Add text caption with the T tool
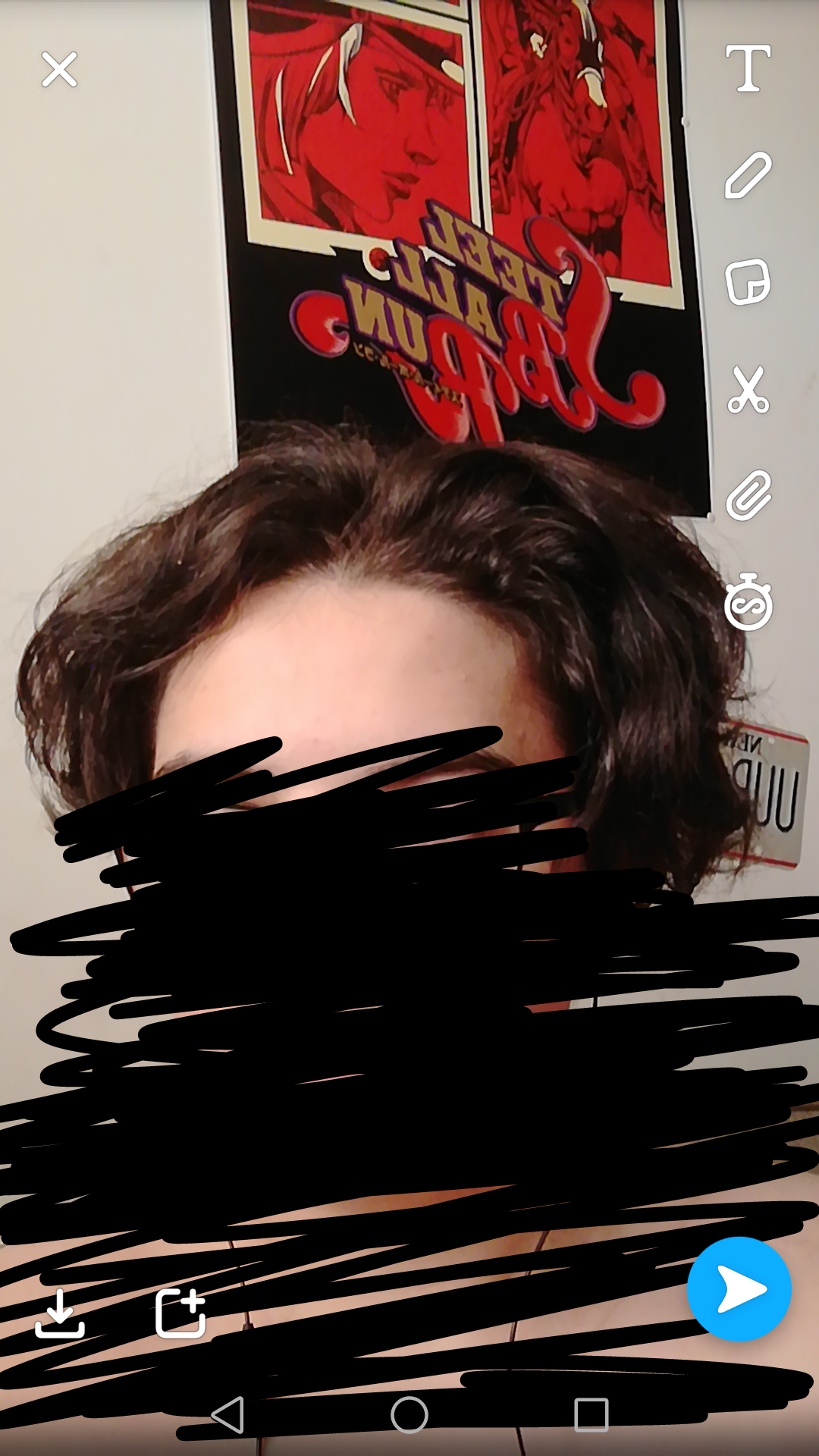819x1456 pixels. pos(748,68)
